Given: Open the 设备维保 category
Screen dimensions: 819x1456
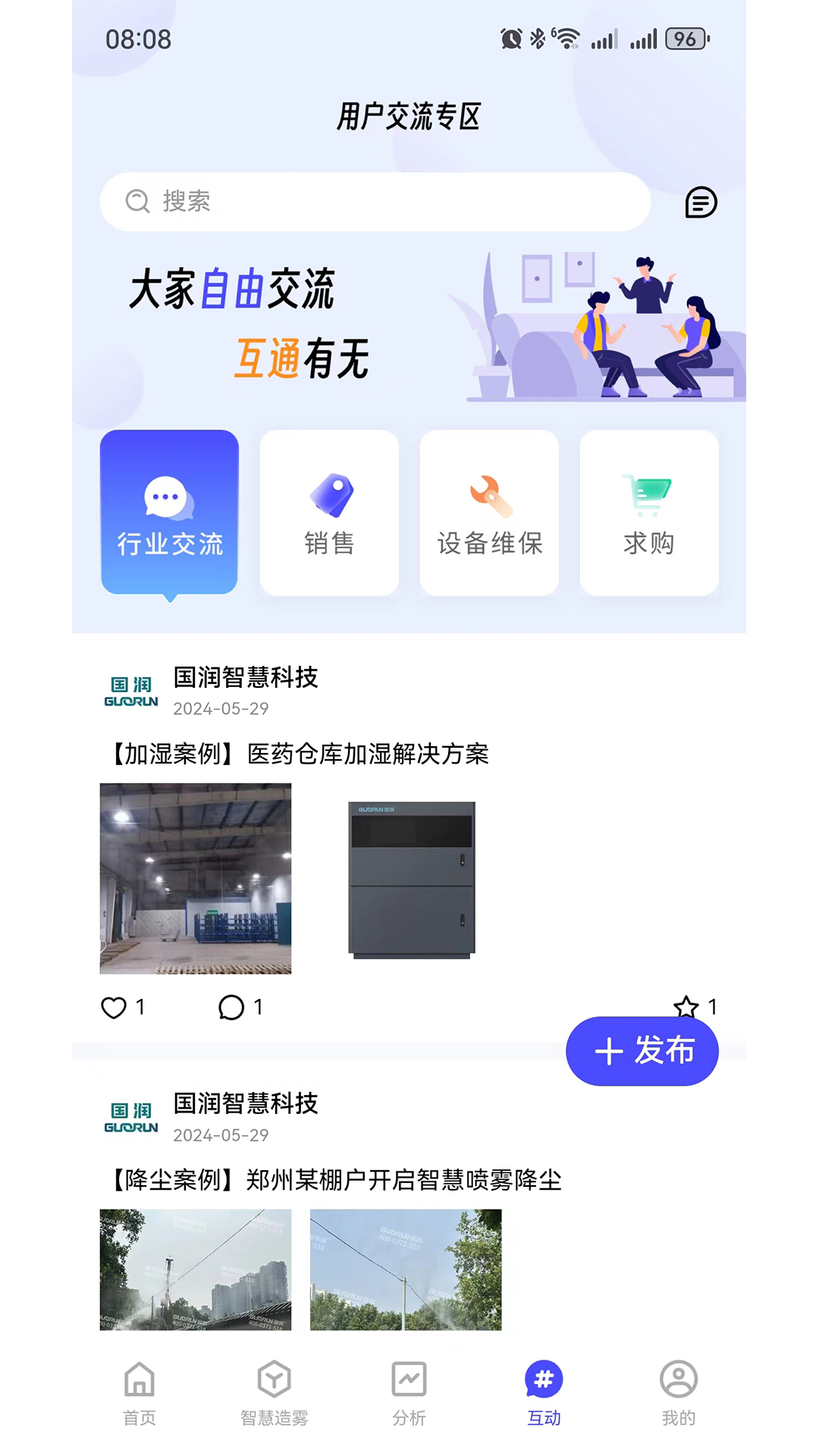Looking at the screenshot, I should pyautogui.click(x=489, y=513).
